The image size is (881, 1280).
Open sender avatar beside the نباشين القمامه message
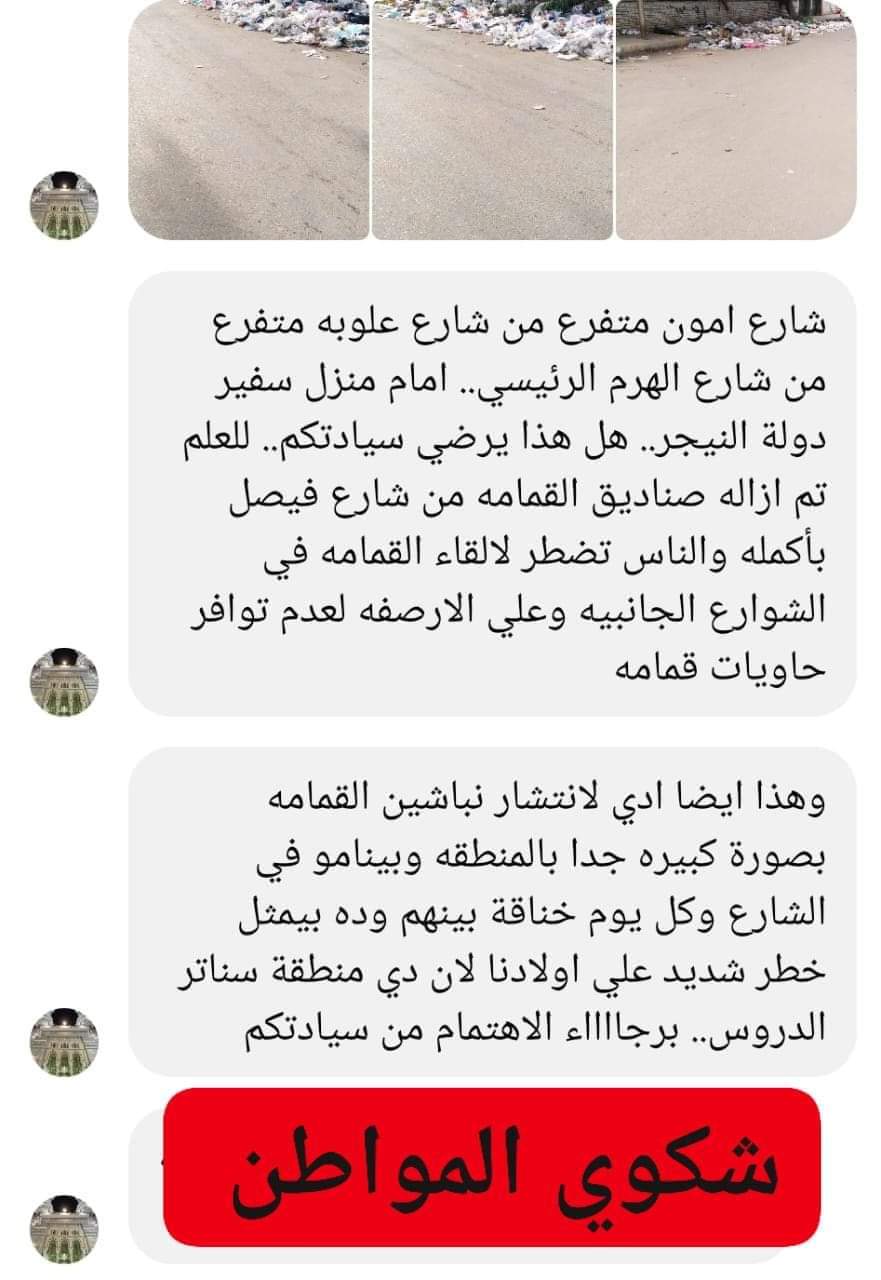click(64, 1042)
